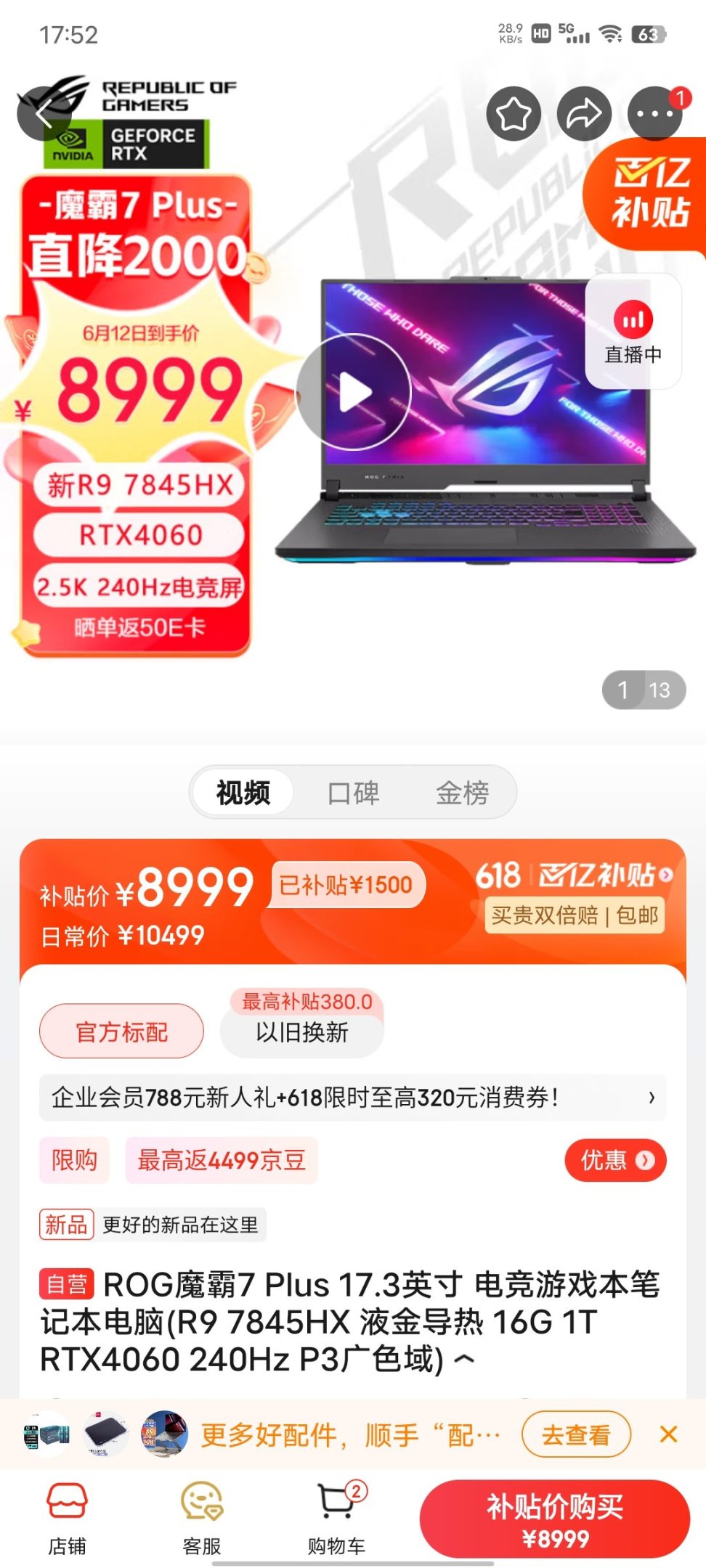Tap 去查看 to view accessories
706x1568 pixels.
click(576, 1434)
